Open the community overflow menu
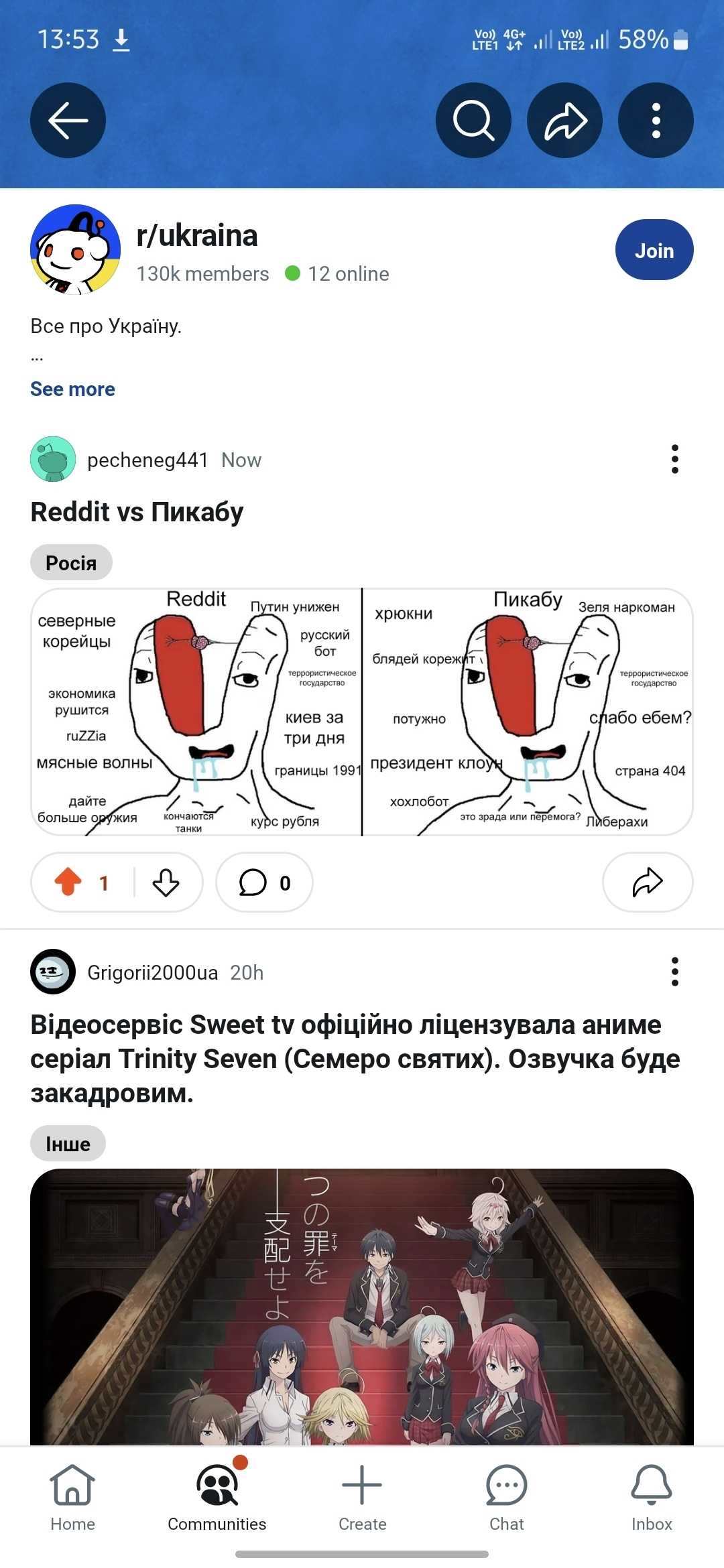 656,121
